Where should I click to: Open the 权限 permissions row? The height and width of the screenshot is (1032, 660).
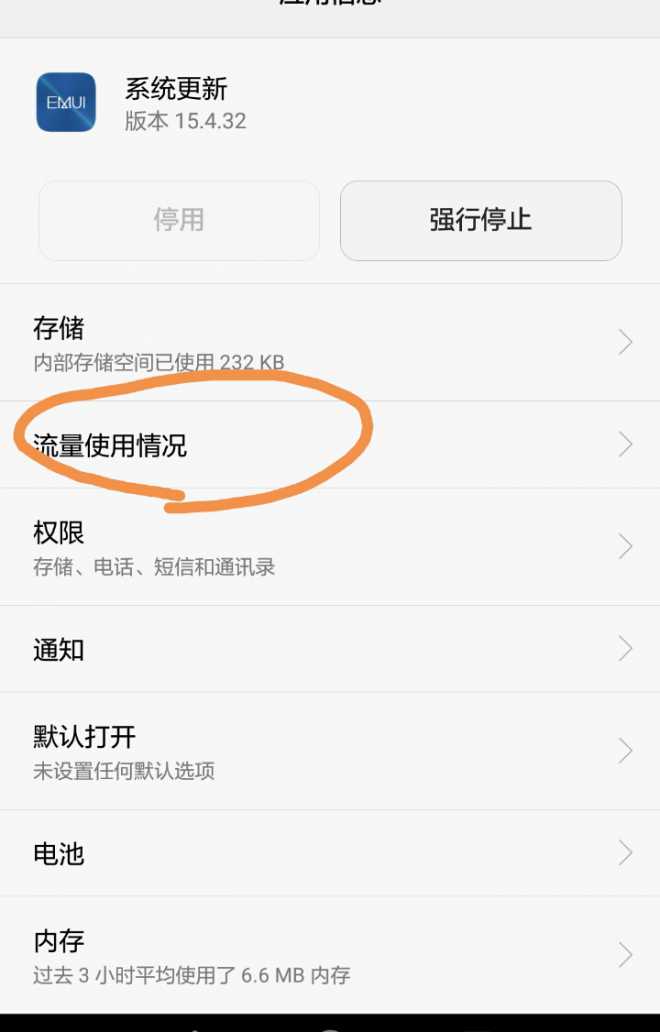330,547
